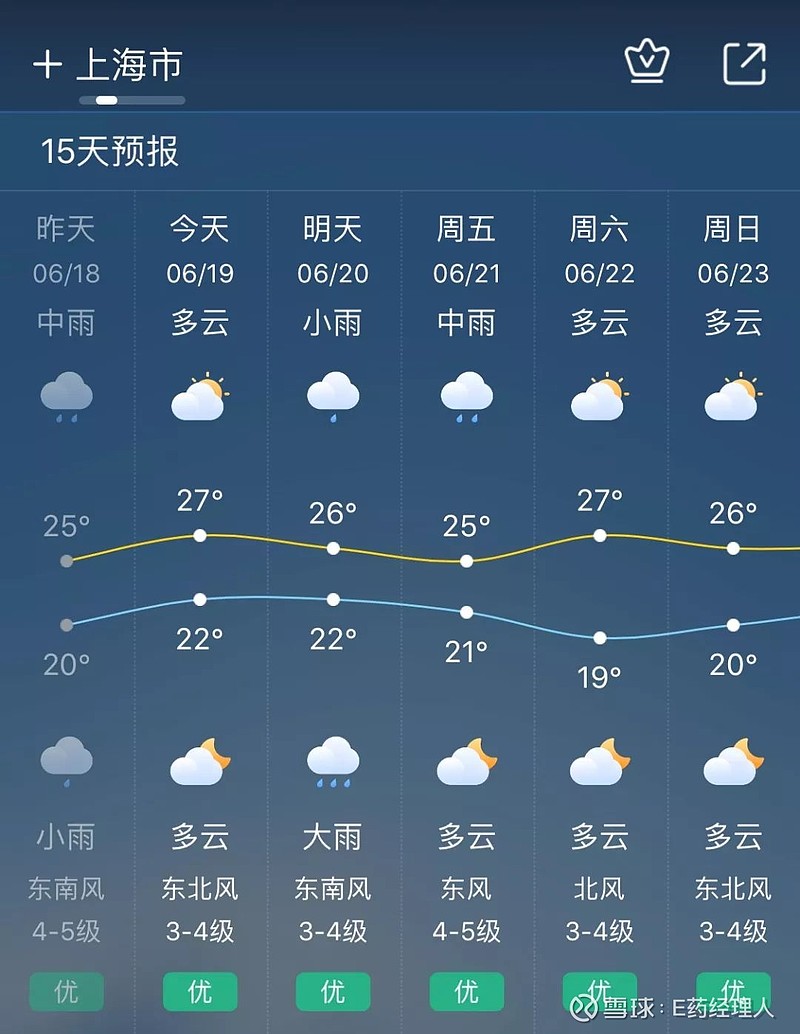The image size is (800, 1034).
Task: Toggle the 优 badge under 周五
Action: click(466, 991)
